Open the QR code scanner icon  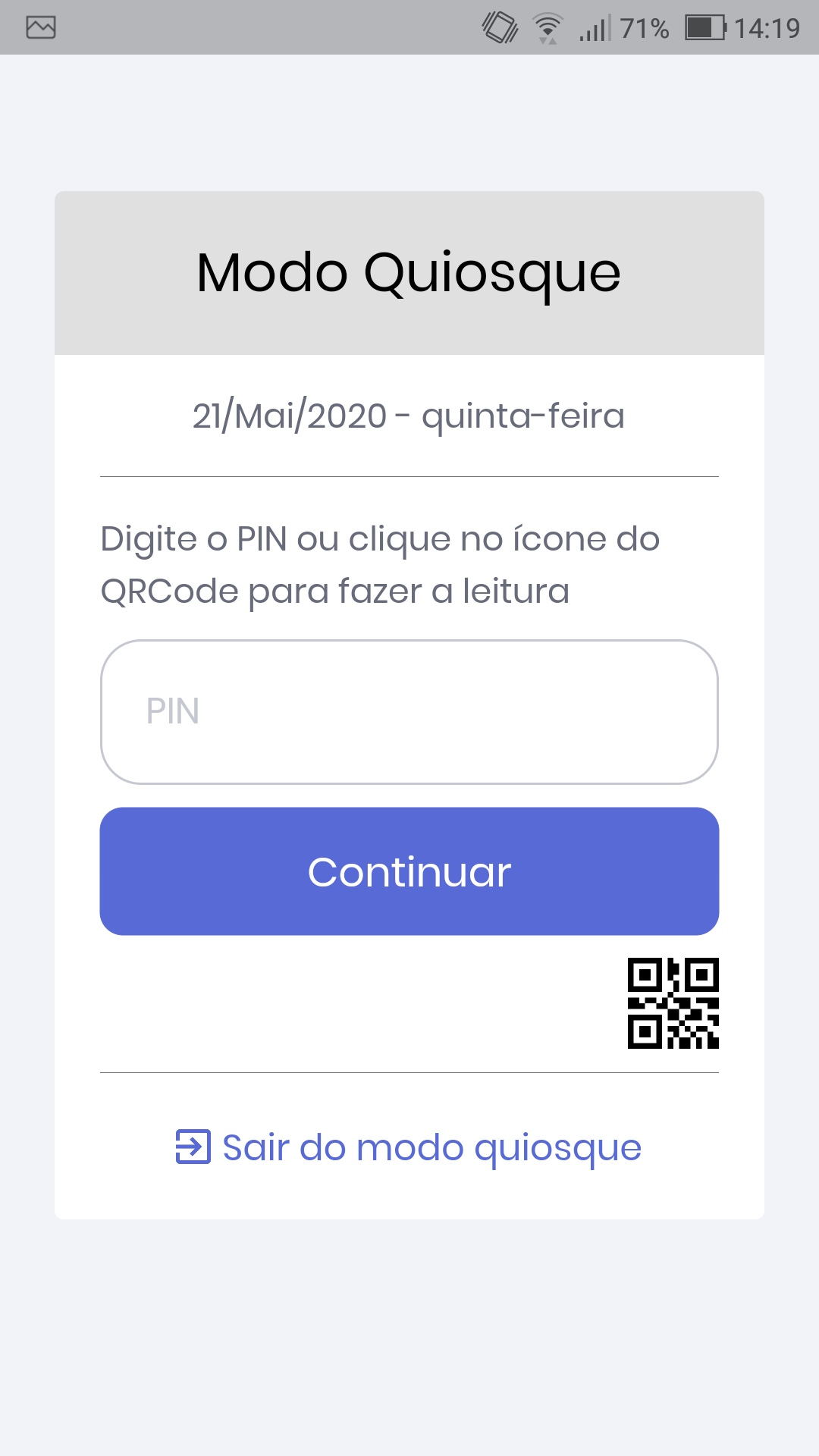(673, 1003)
